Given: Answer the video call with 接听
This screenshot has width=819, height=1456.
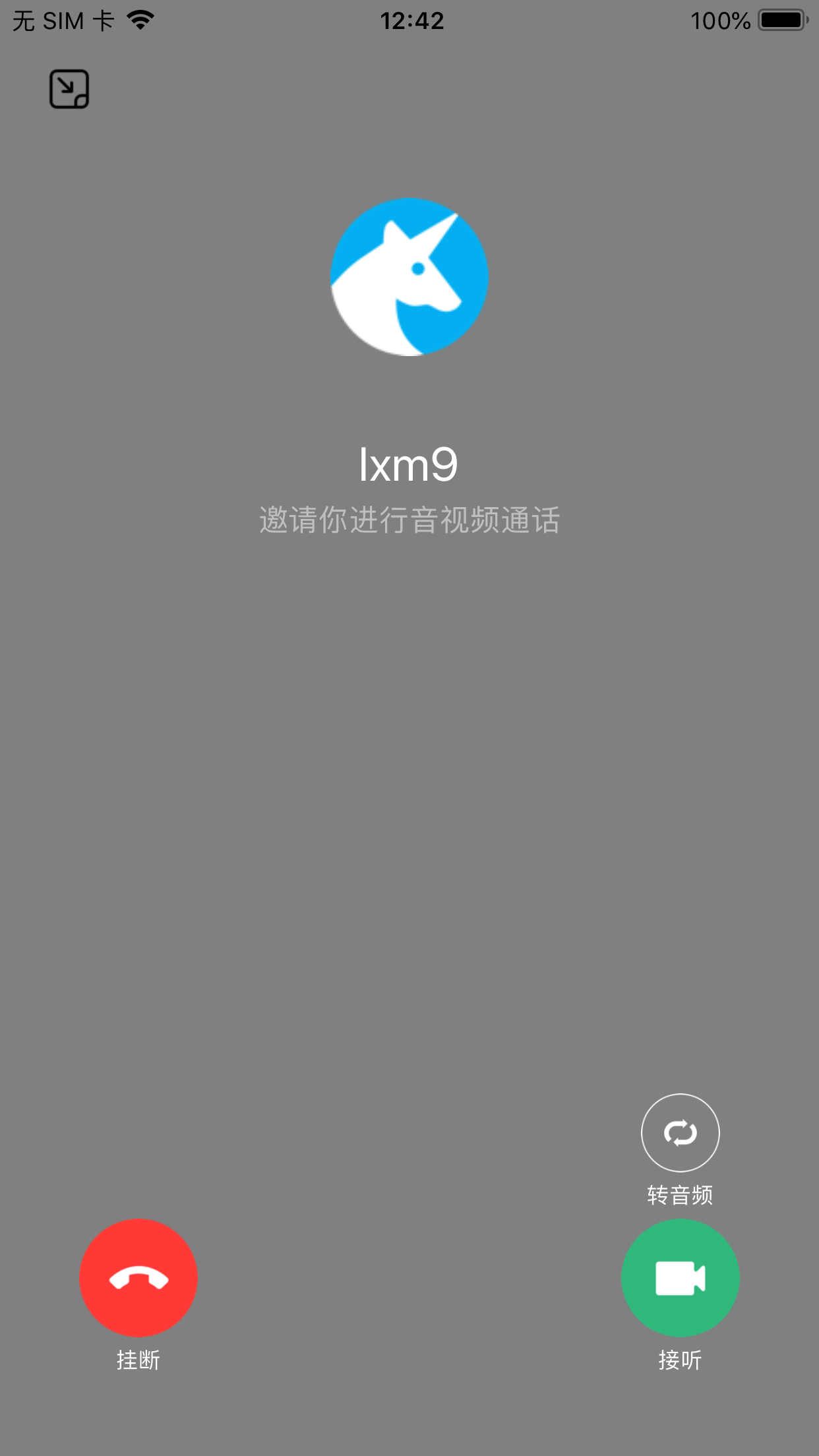Looking at the screenshot, I should click(x=680, y=1278).
